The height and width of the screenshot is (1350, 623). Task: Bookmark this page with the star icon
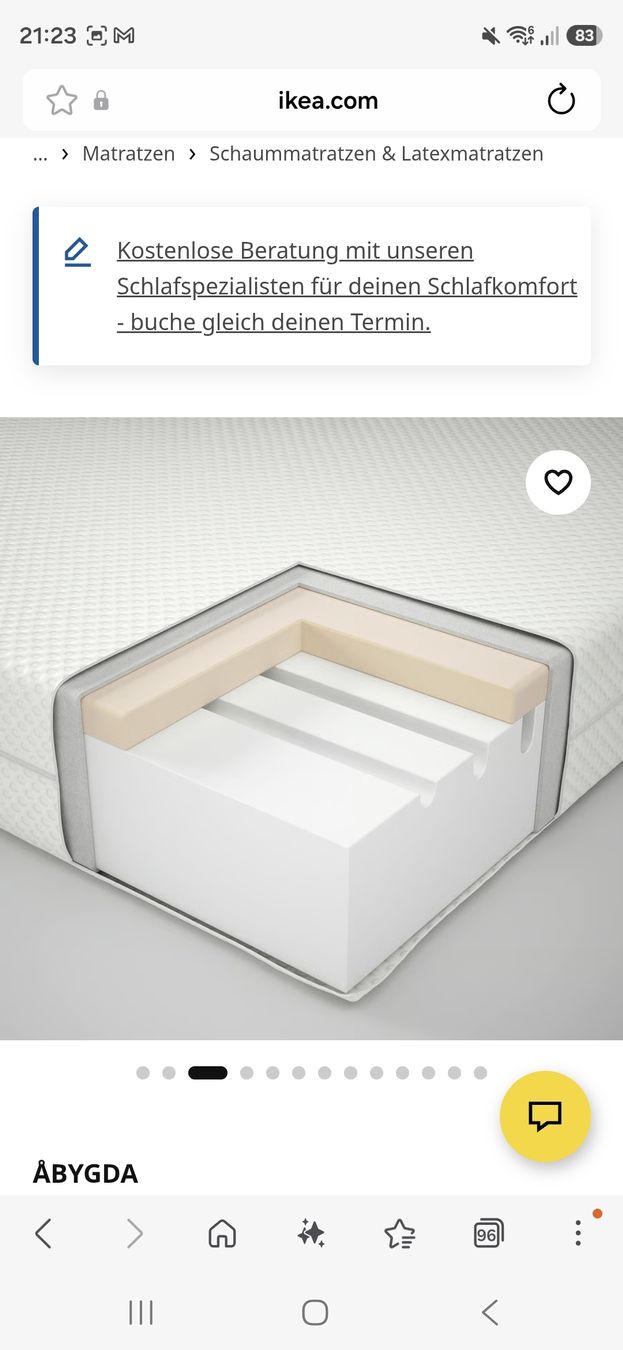pyautogui.click(x=61, y=100)
